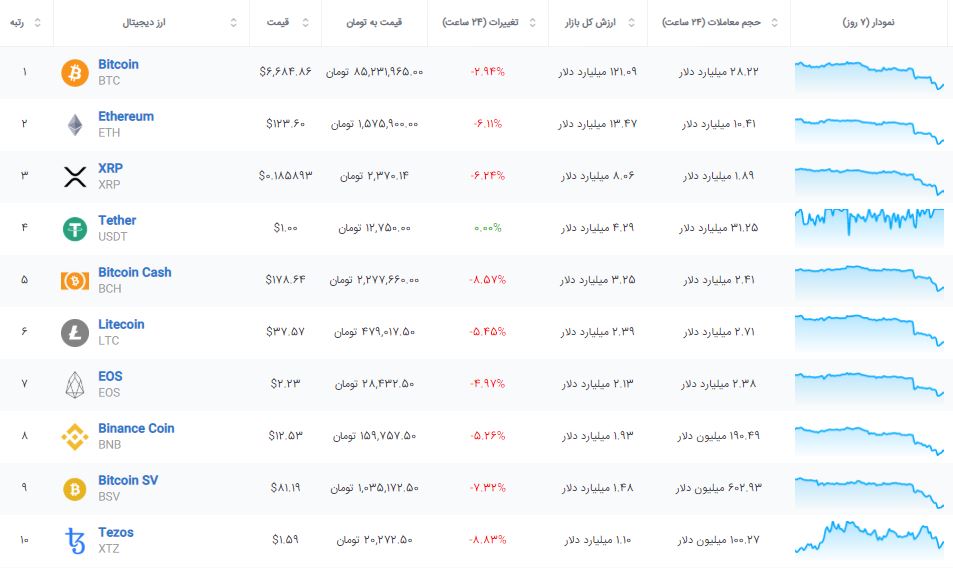The height and width of the screenshot is (568, 953).
Task: Open the EOS coin page
Action: pos(110,376)
